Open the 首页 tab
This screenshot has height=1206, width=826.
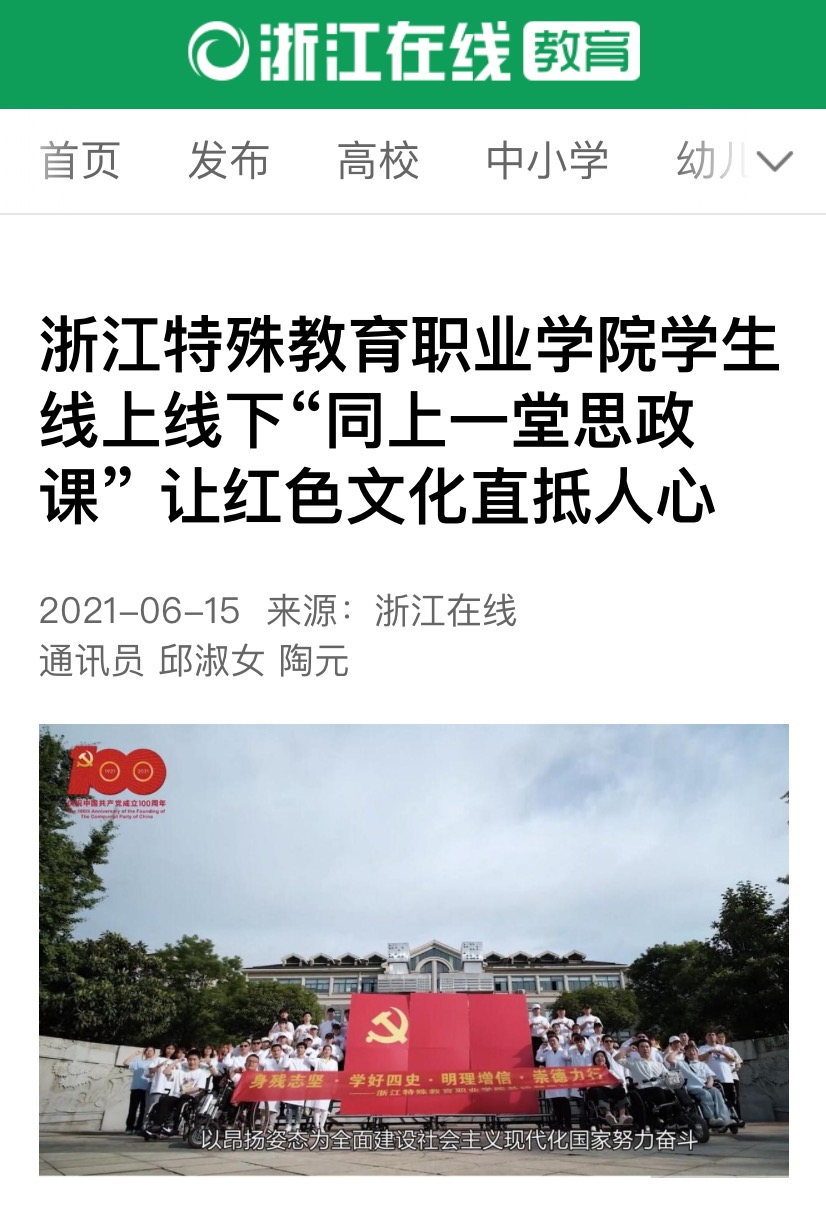point(80,161)
